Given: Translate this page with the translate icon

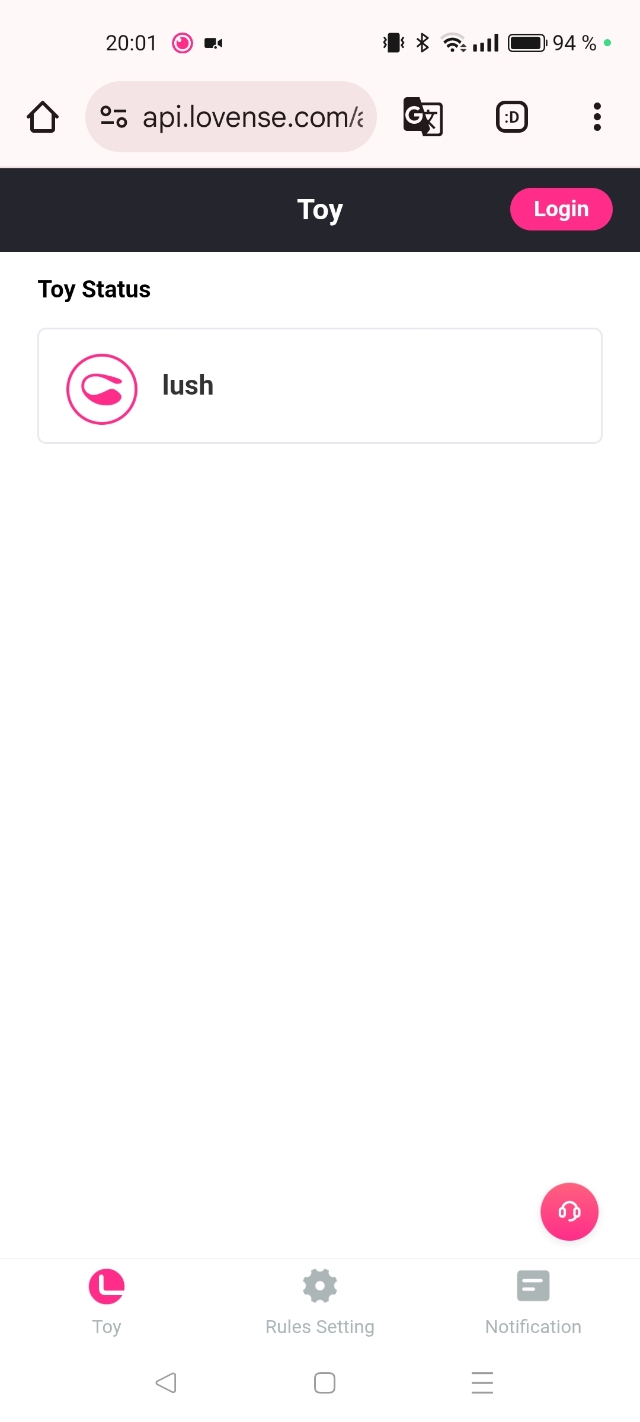Looking at the screenshot, I should tap(423, 117).
